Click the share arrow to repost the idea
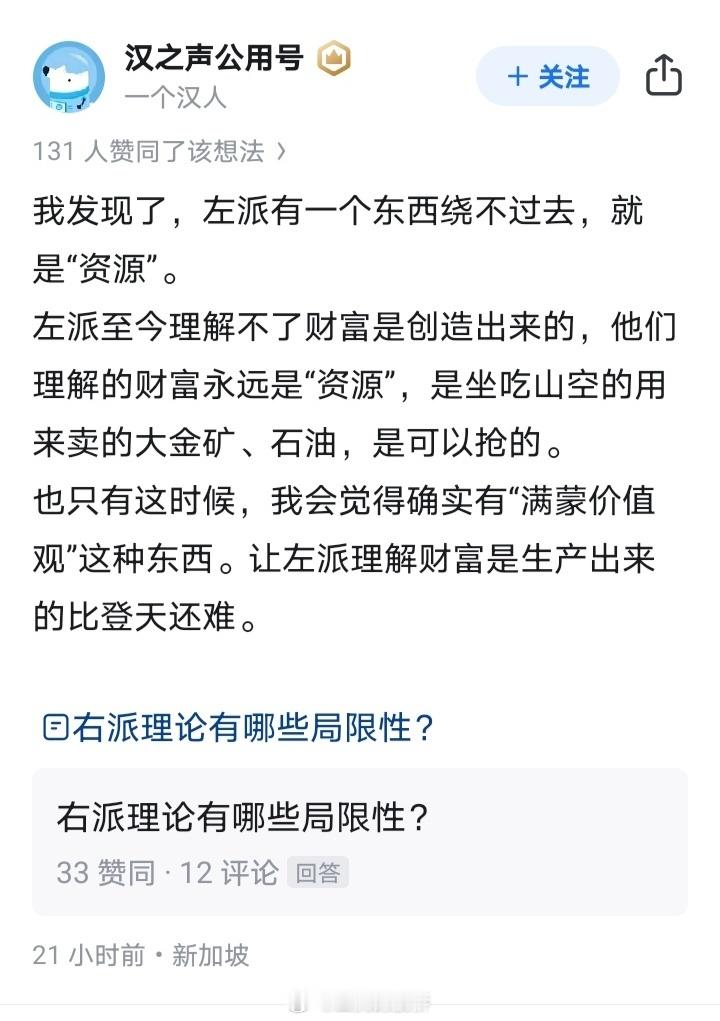 point(665,76)
